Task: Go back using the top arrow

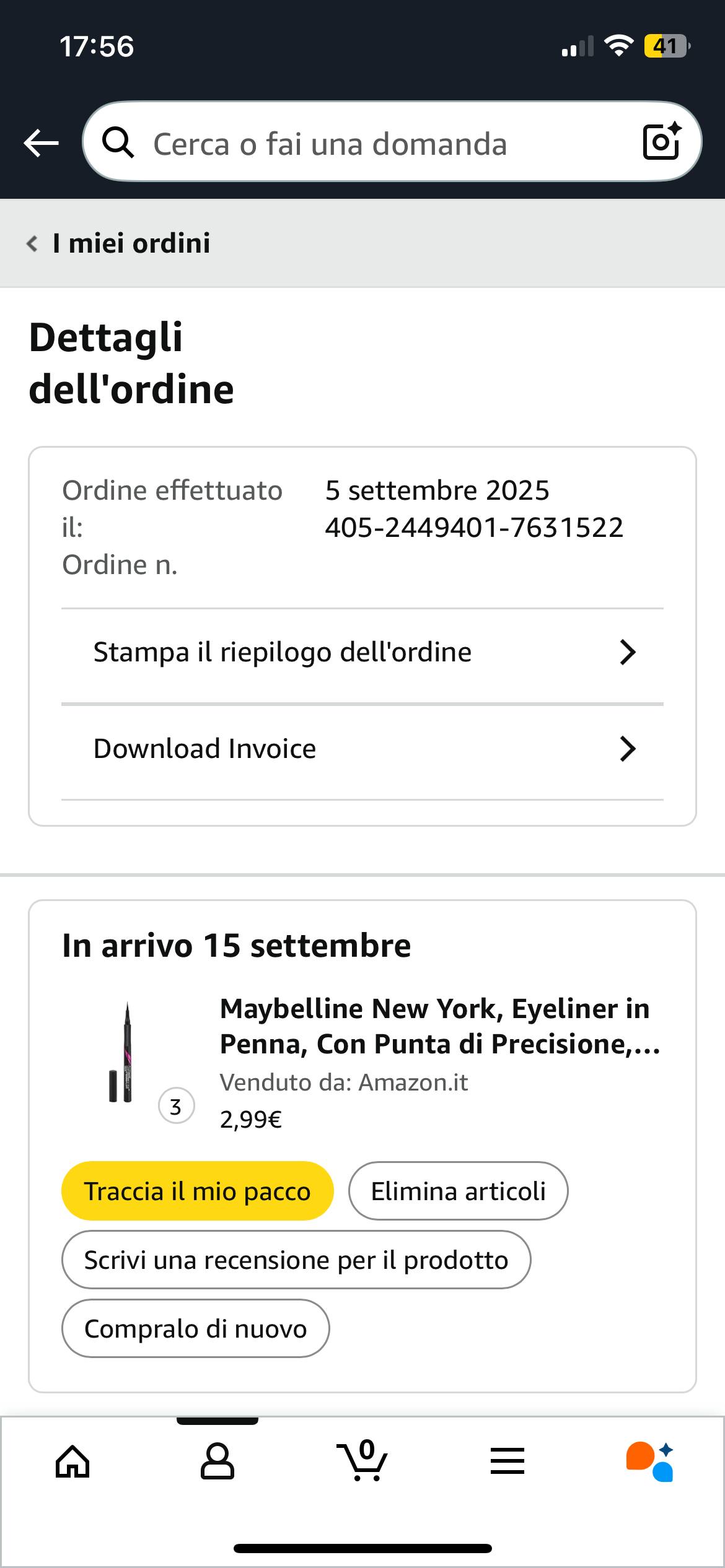Action: [x=41, y=143]
